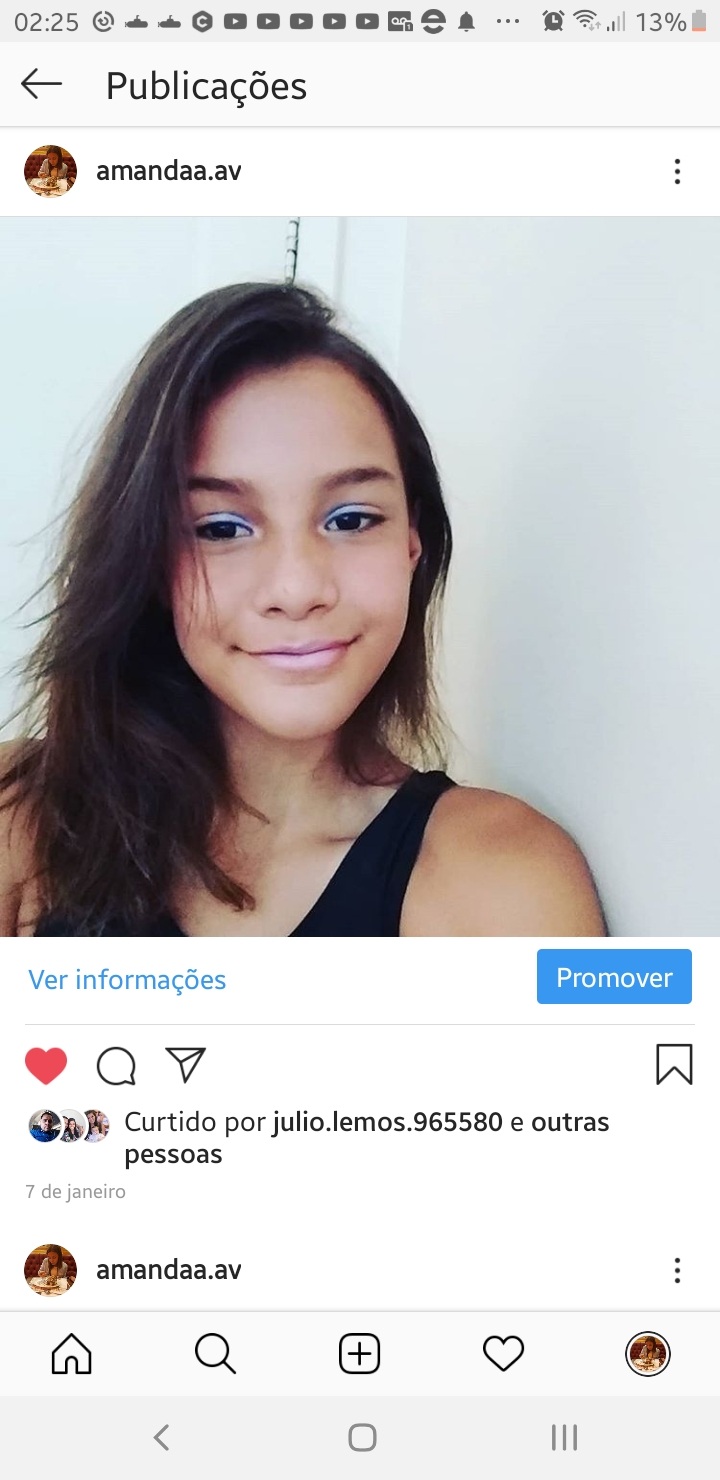Switch to the Profile tab
The image size is (720, 1480).
647,1355
